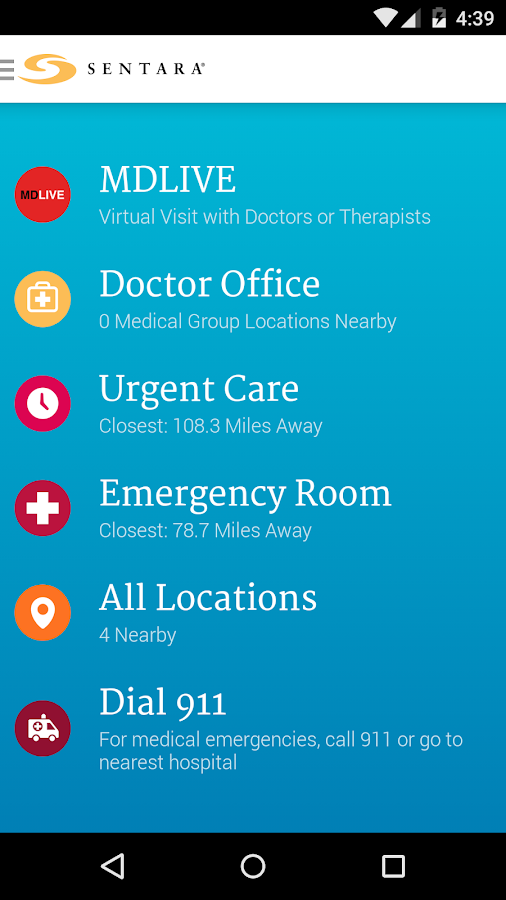
Task: Select the Doctor Office row
Action: click(x=253, y=299)
